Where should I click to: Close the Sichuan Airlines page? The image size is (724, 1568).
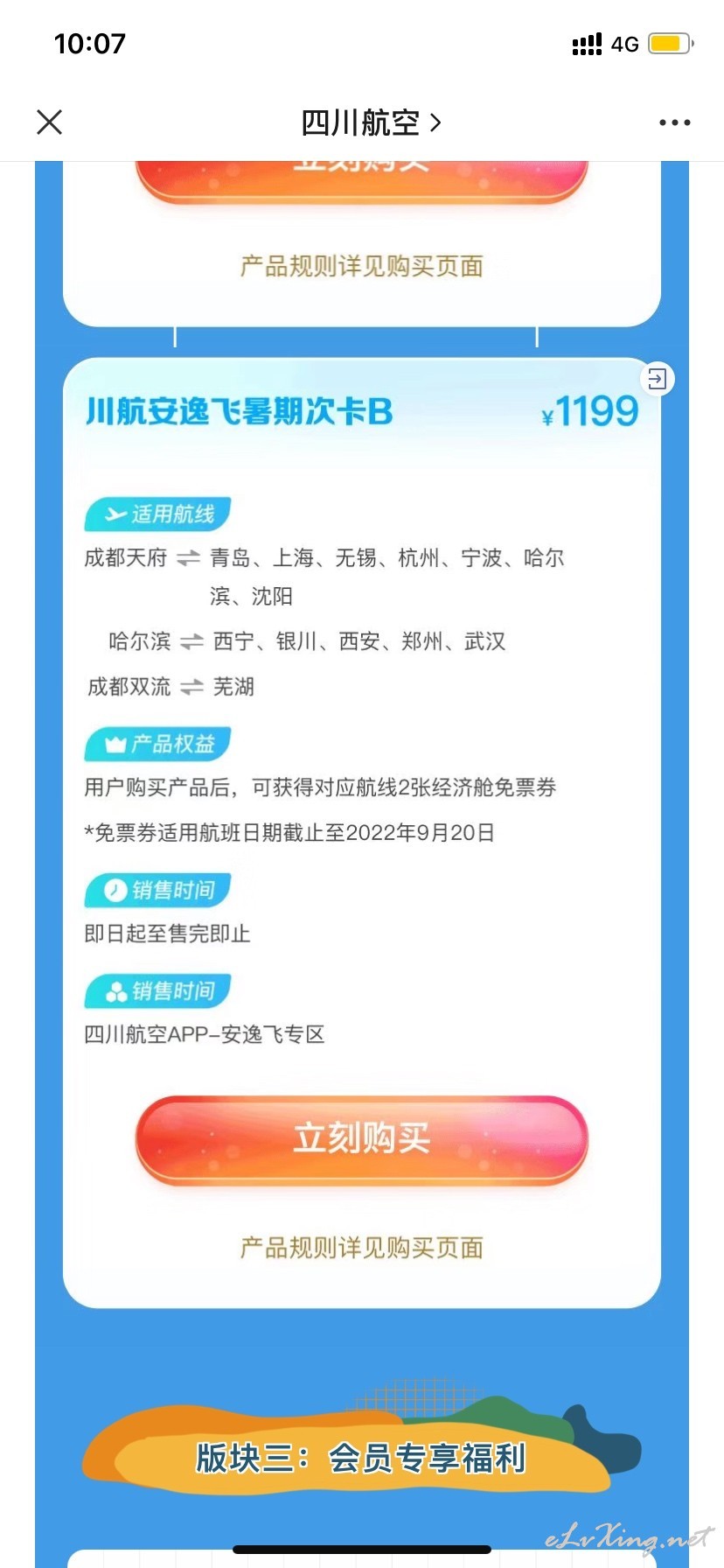[x=50, y=122]
